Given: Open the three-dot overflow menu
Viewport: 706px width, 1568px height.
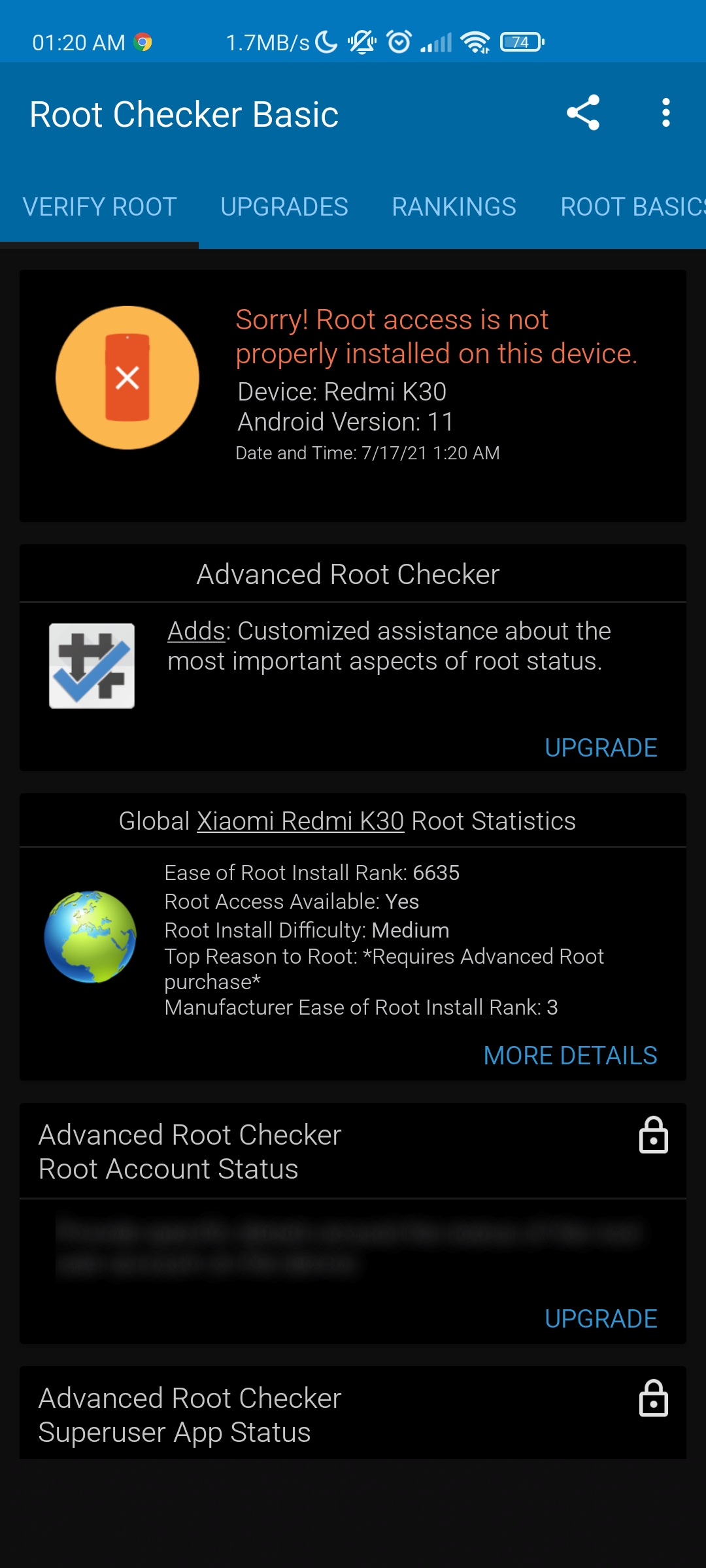Looking at the screenshot, I should (x=665, y=113).
